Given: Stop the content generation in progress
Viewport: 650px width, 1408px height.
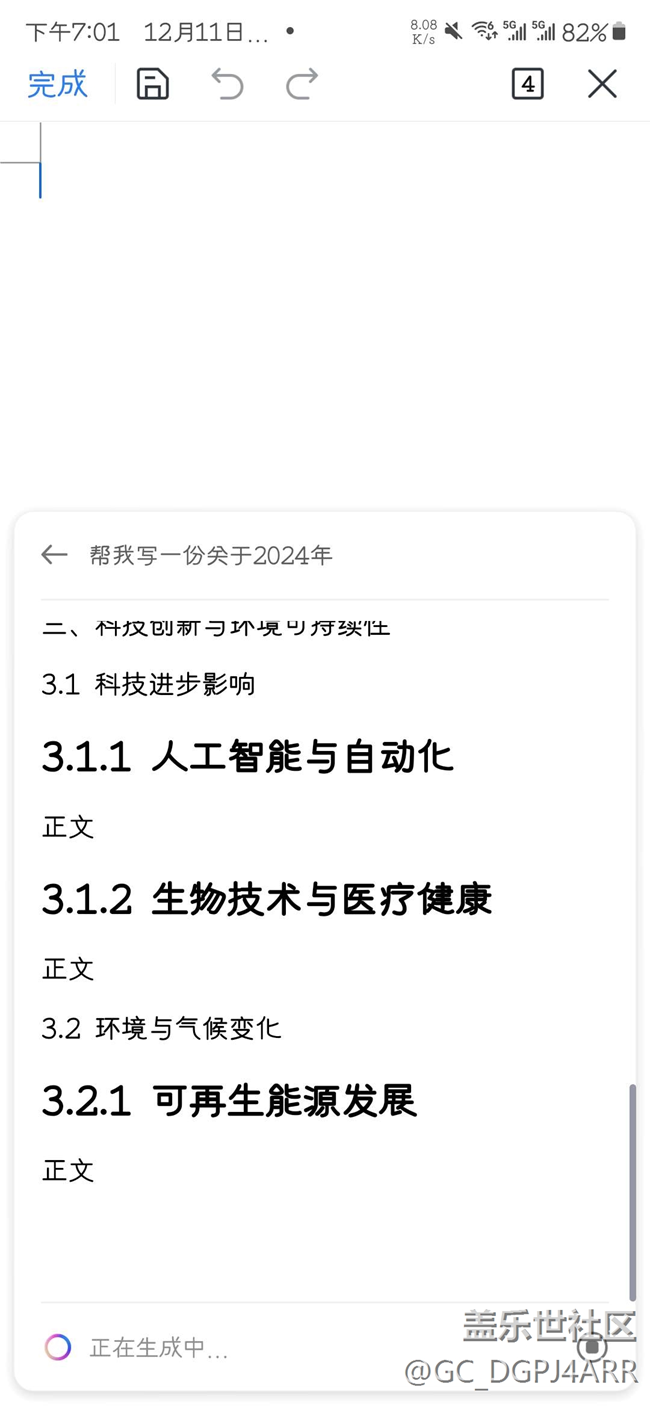Looking at the screenshot, I should click(x=592, y=1346).
